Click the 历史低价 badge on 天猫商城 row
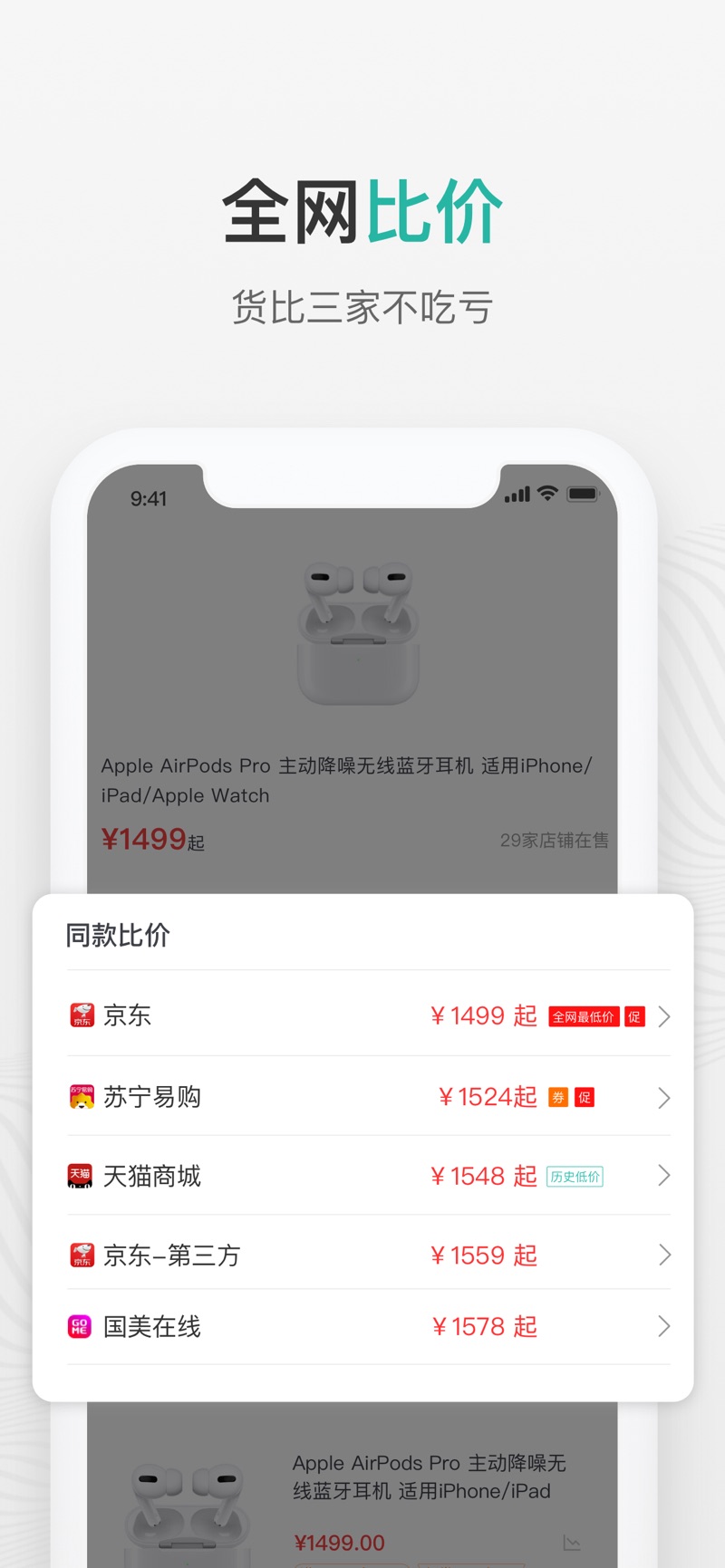Image resolution: width=725 pixels, height=1568 pixels. pyautogui.click(x=575, y=1176)
